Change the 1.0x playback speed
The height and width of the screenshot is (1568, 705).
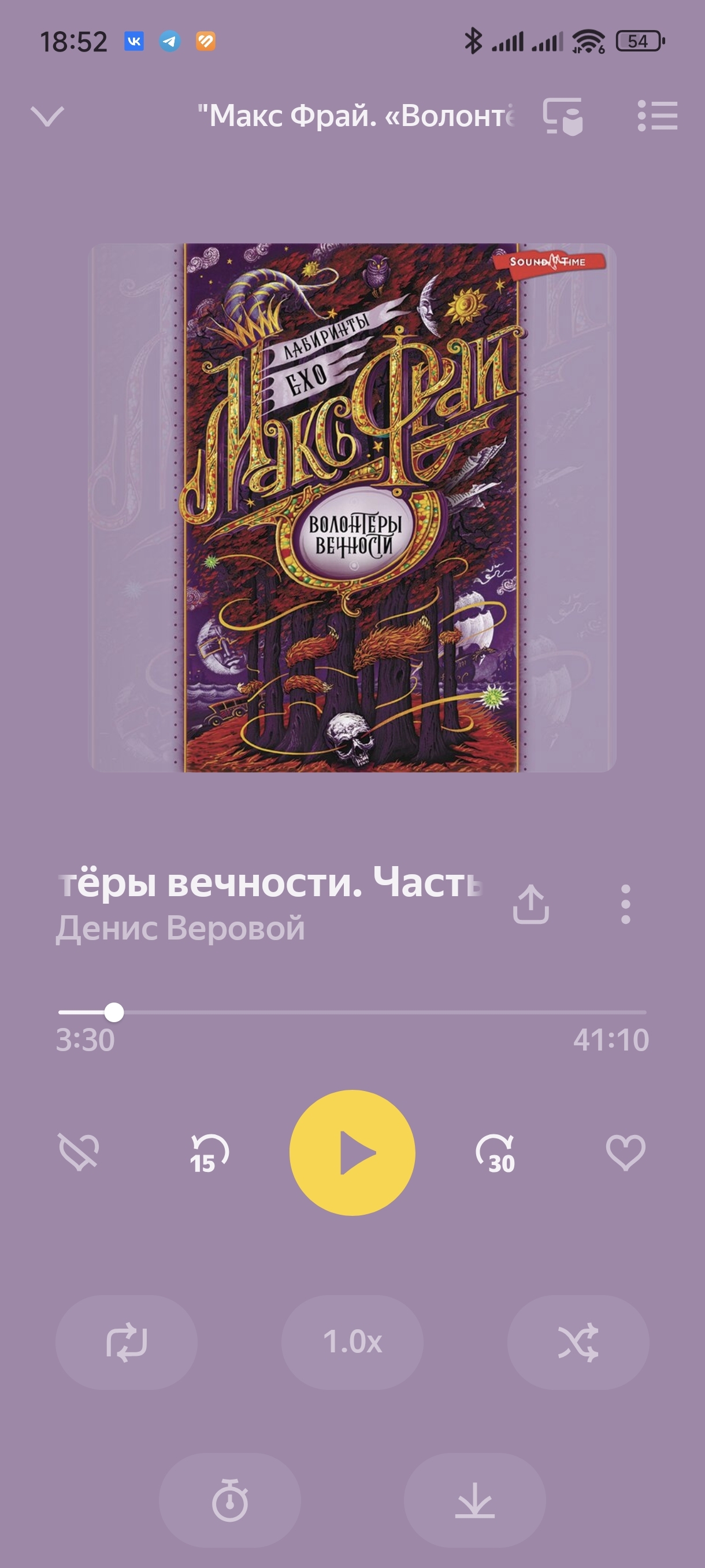352,1341
